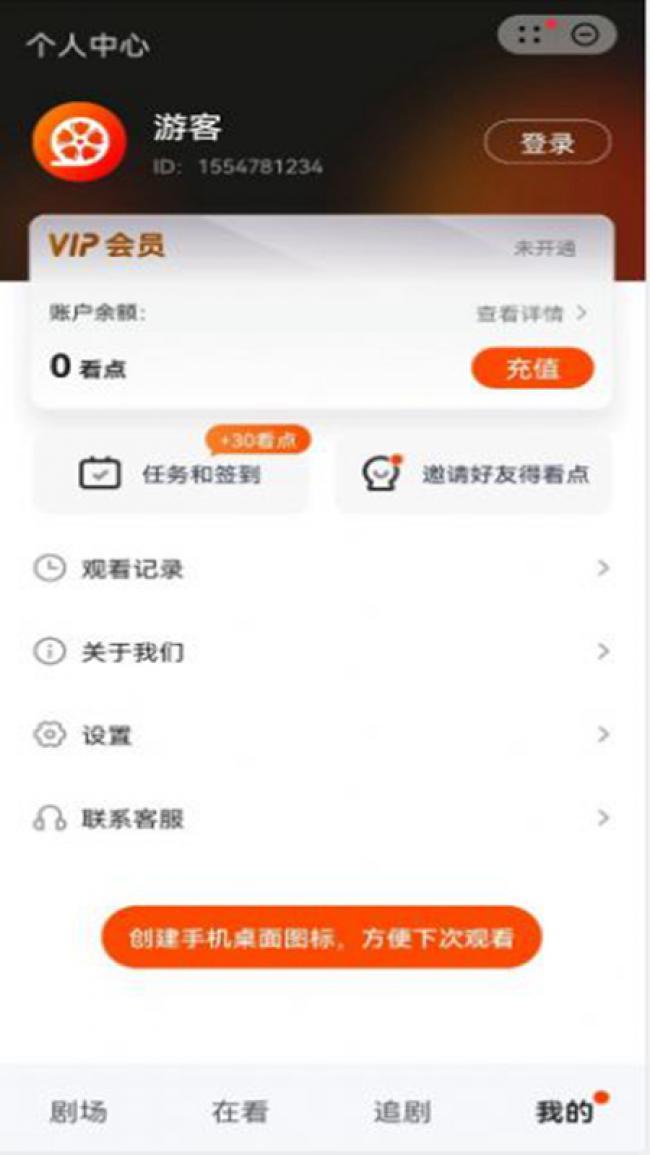Screen dimensions: 650x1155
Task: Tap the 登录 login button
Action: click(x=547, y=143)
